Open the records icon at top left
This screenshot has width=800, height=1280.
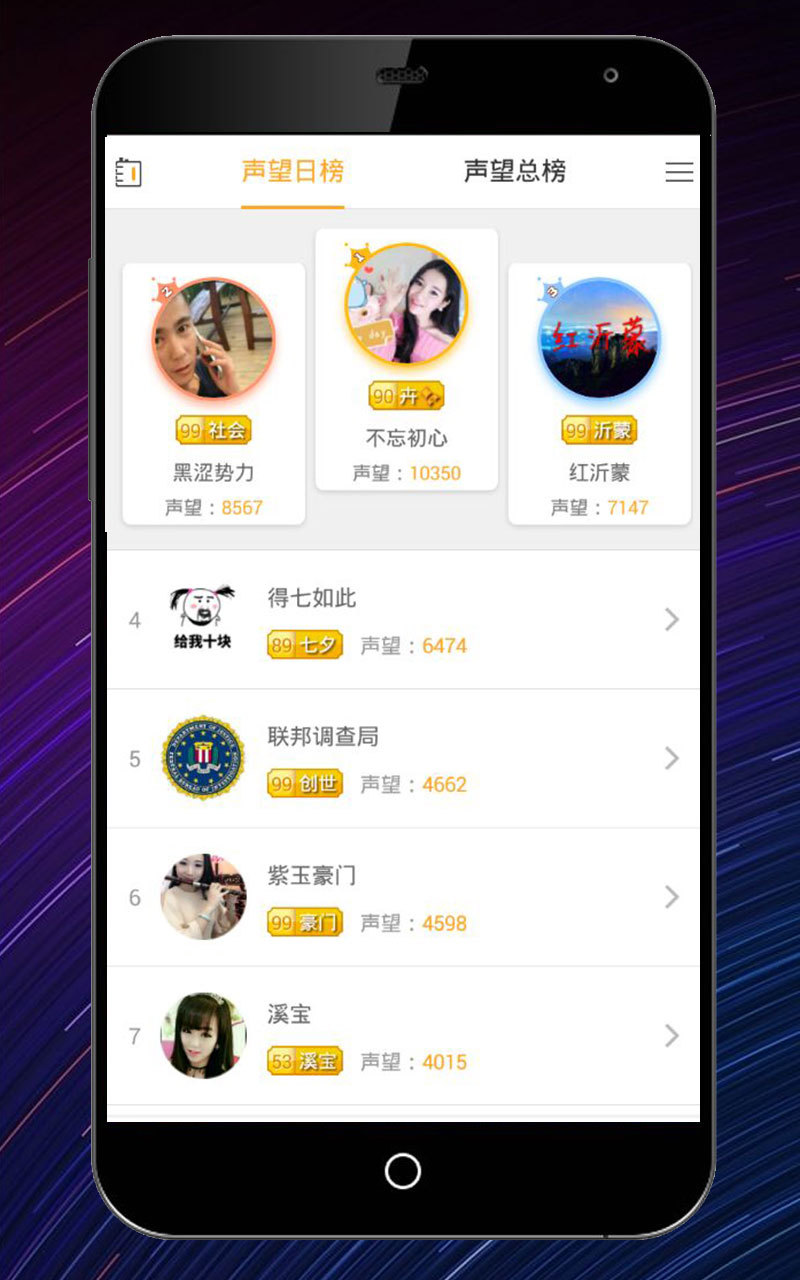click(x=127, y=172)
